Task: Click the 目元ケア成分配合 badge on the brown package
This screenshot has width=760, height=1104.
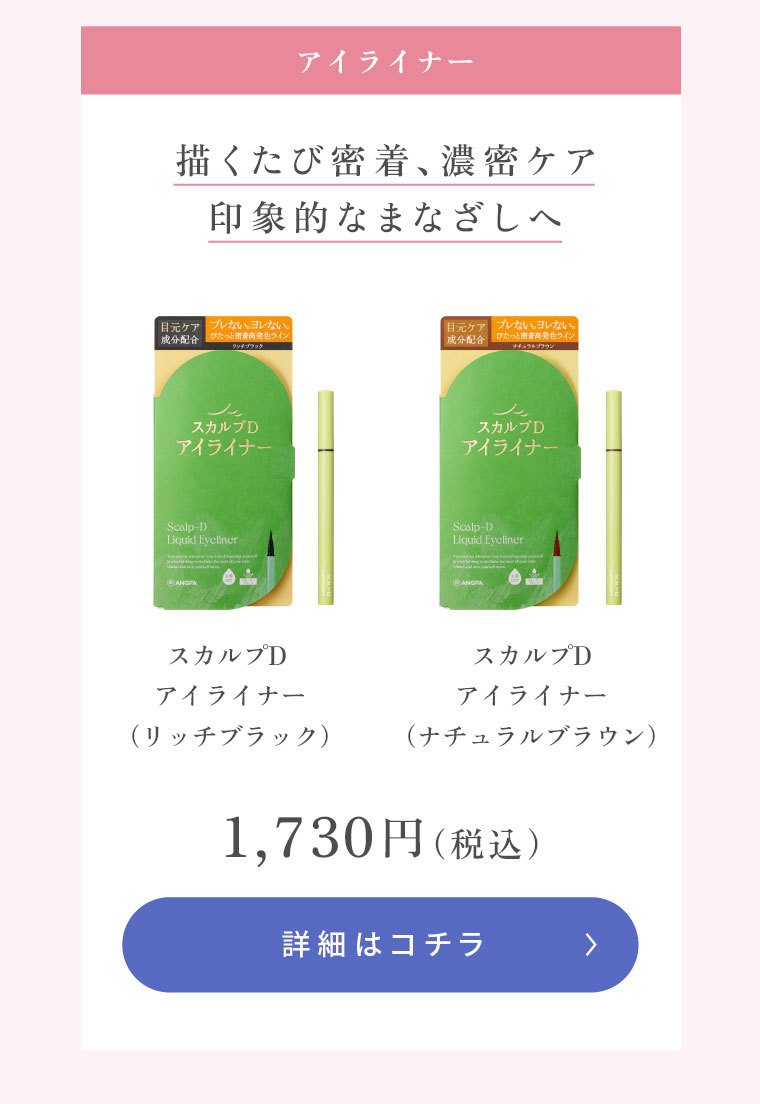Action: pos(466,332)
